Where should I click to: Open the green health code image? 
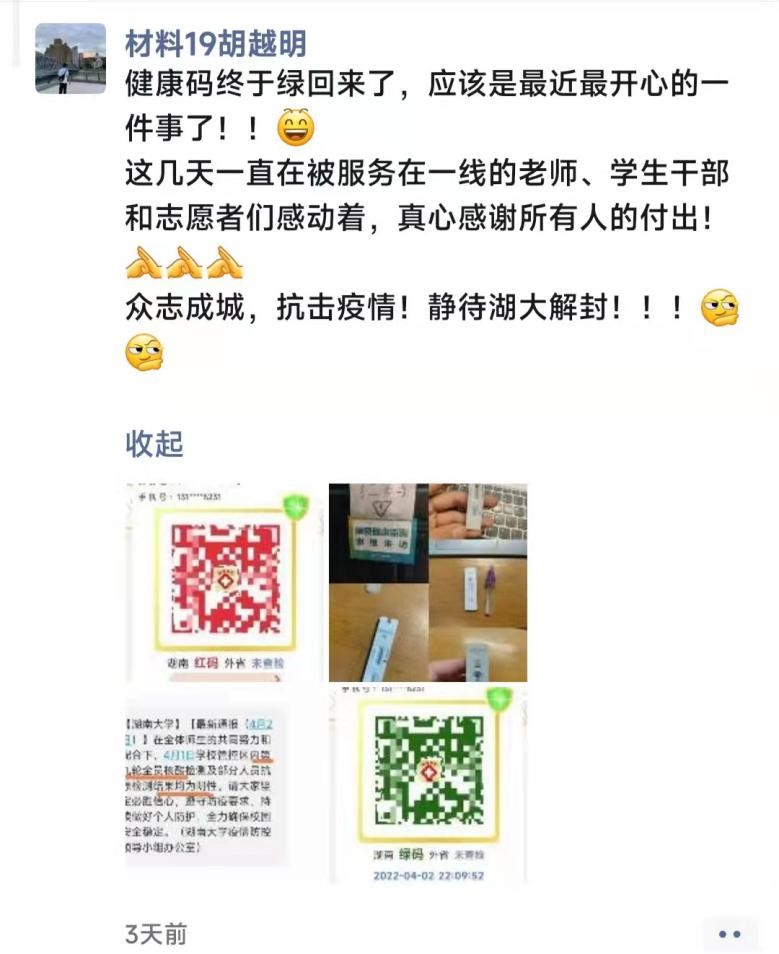pos(427,785)
